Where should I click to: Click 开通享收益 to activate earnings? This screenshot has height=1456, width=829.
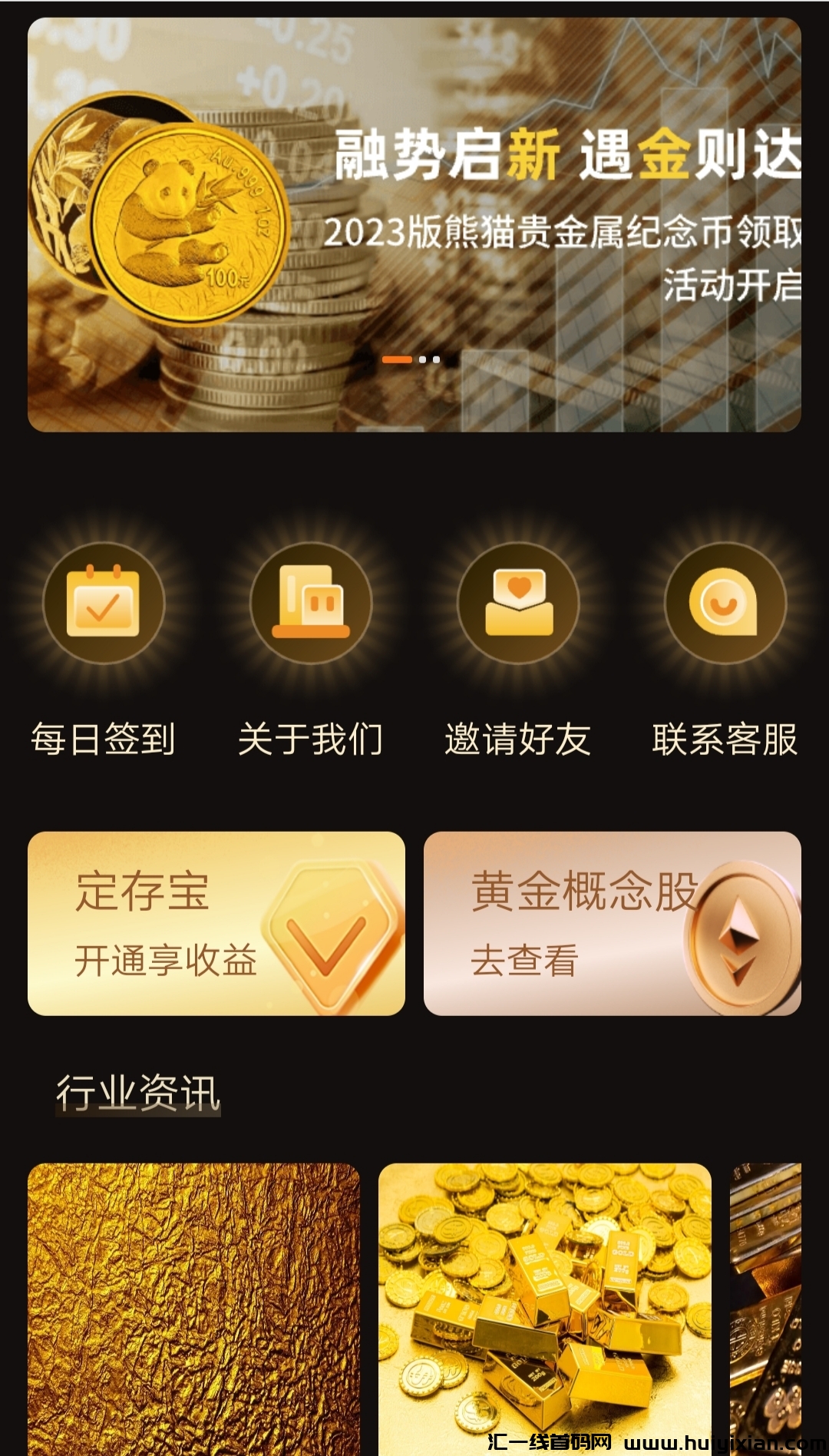click(x=165, y=960)
